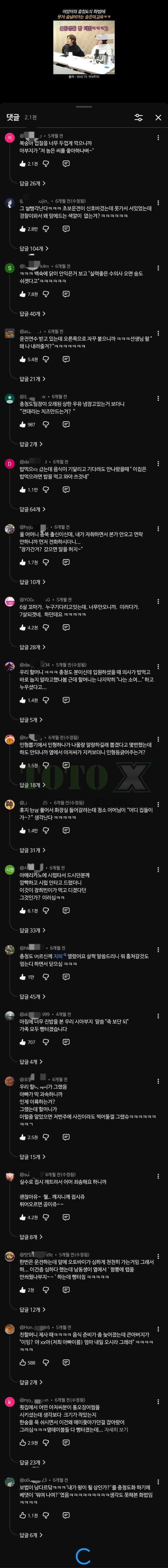Viewport: 168px width, 1568px height.
Task: Expand 답글 104개 replies
Action: 34,248
